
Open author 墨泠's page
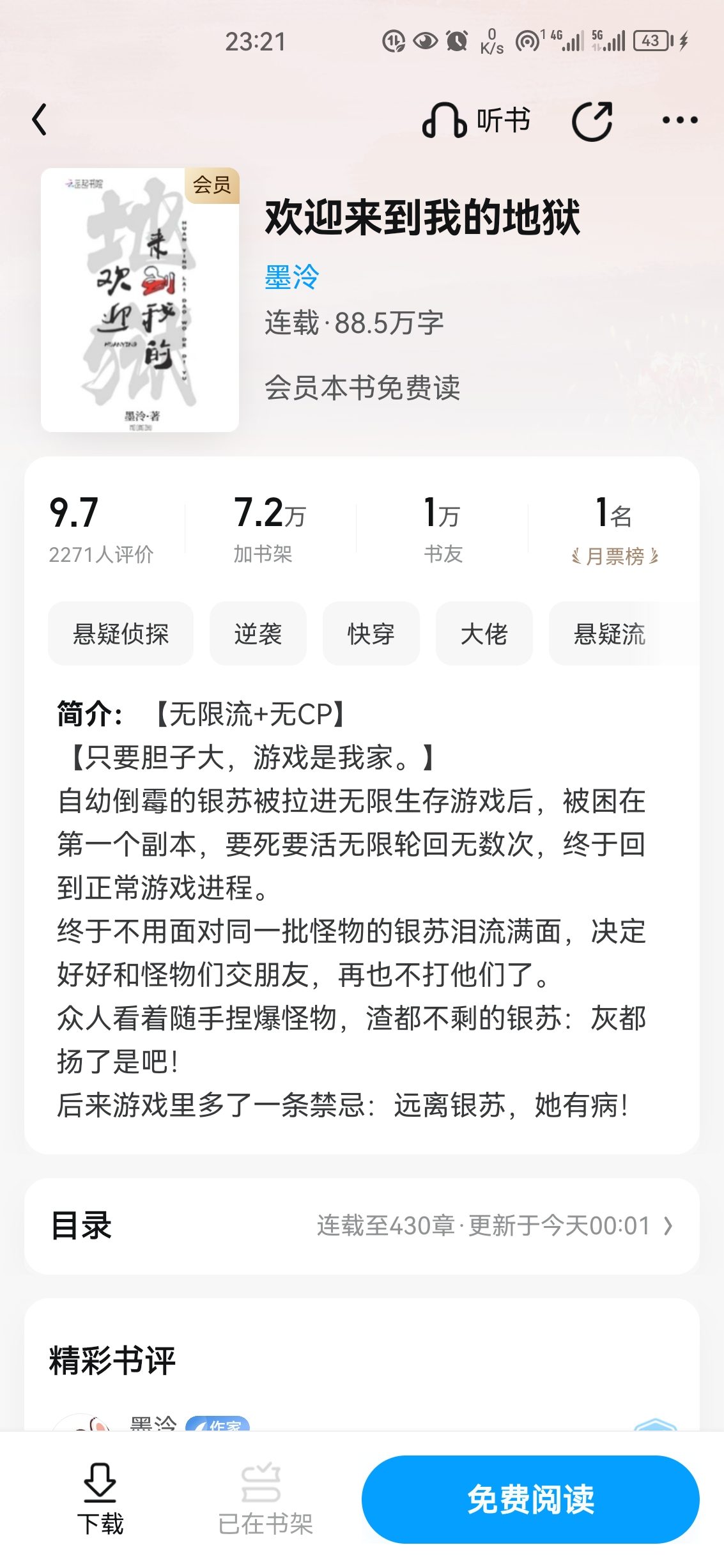pos(292,277)
